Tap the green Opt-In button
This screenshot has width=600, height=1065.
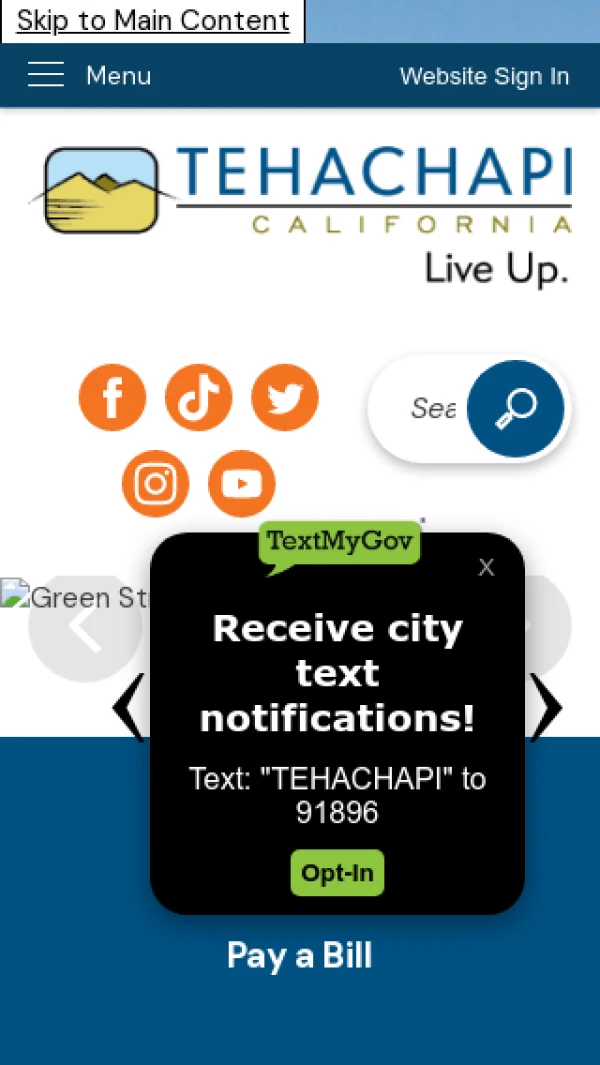(337, 873)
